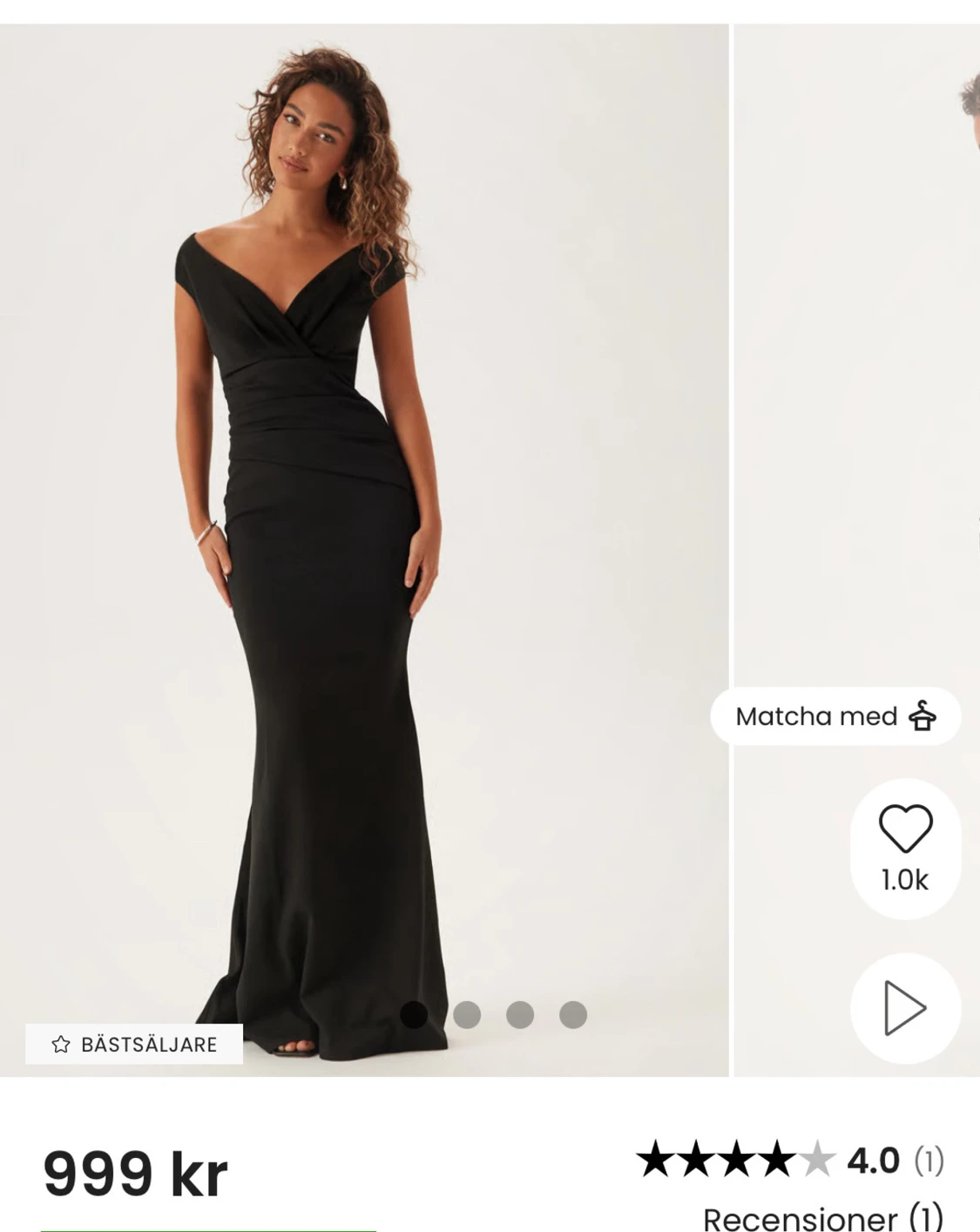The width and height of the screenshot is (980, 1232).
Task: Play the product video
Action: (x=905, y=1008)
